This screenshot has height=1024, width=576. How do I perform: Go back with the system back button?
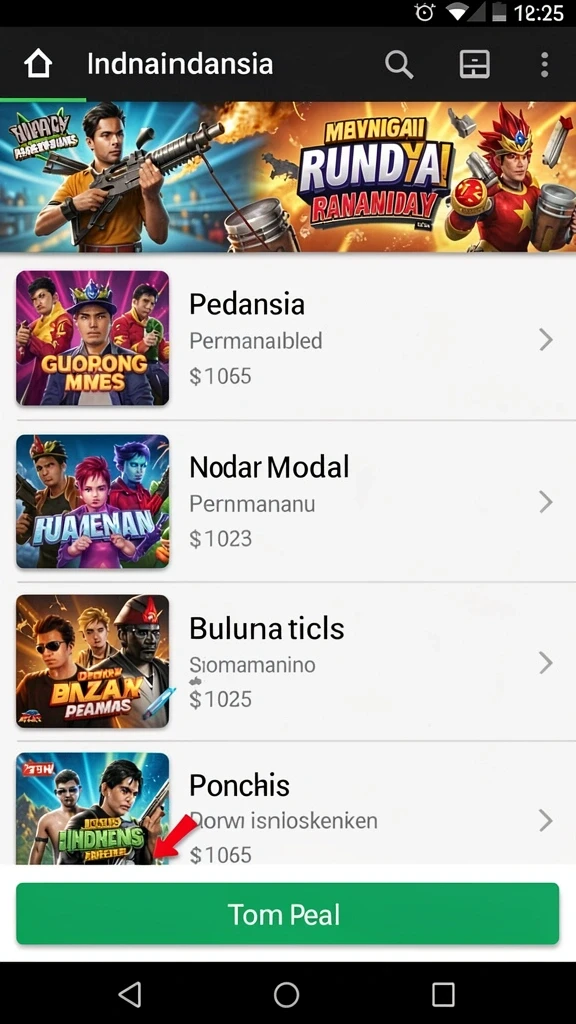[129, 995]
